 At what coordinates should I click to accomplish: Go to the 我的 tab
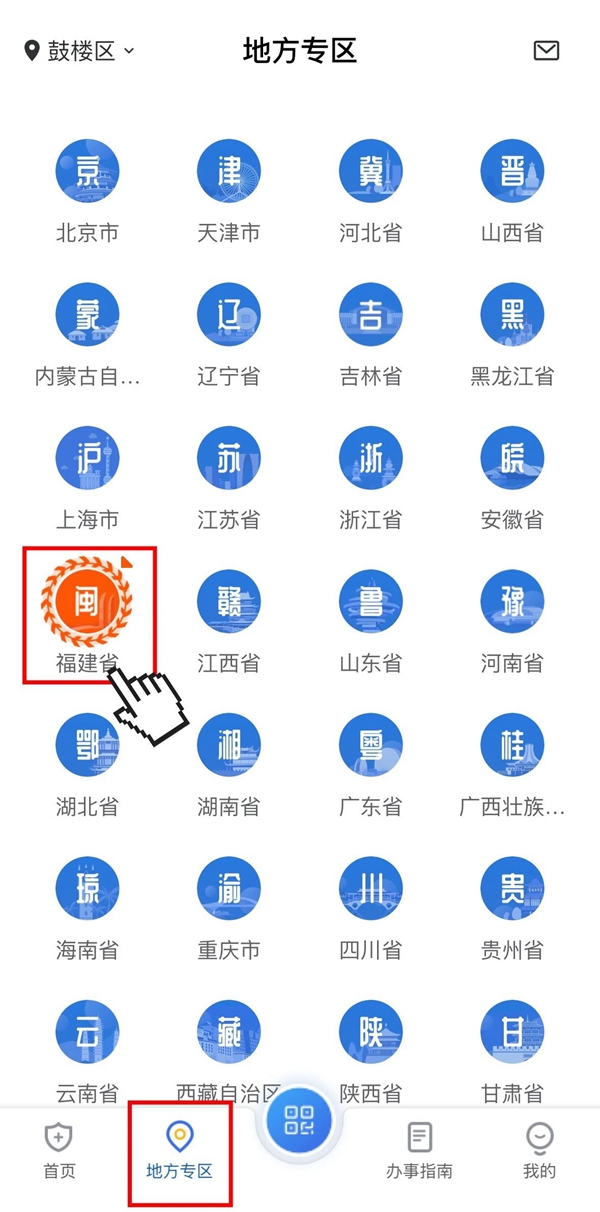tap(539, 1150)
